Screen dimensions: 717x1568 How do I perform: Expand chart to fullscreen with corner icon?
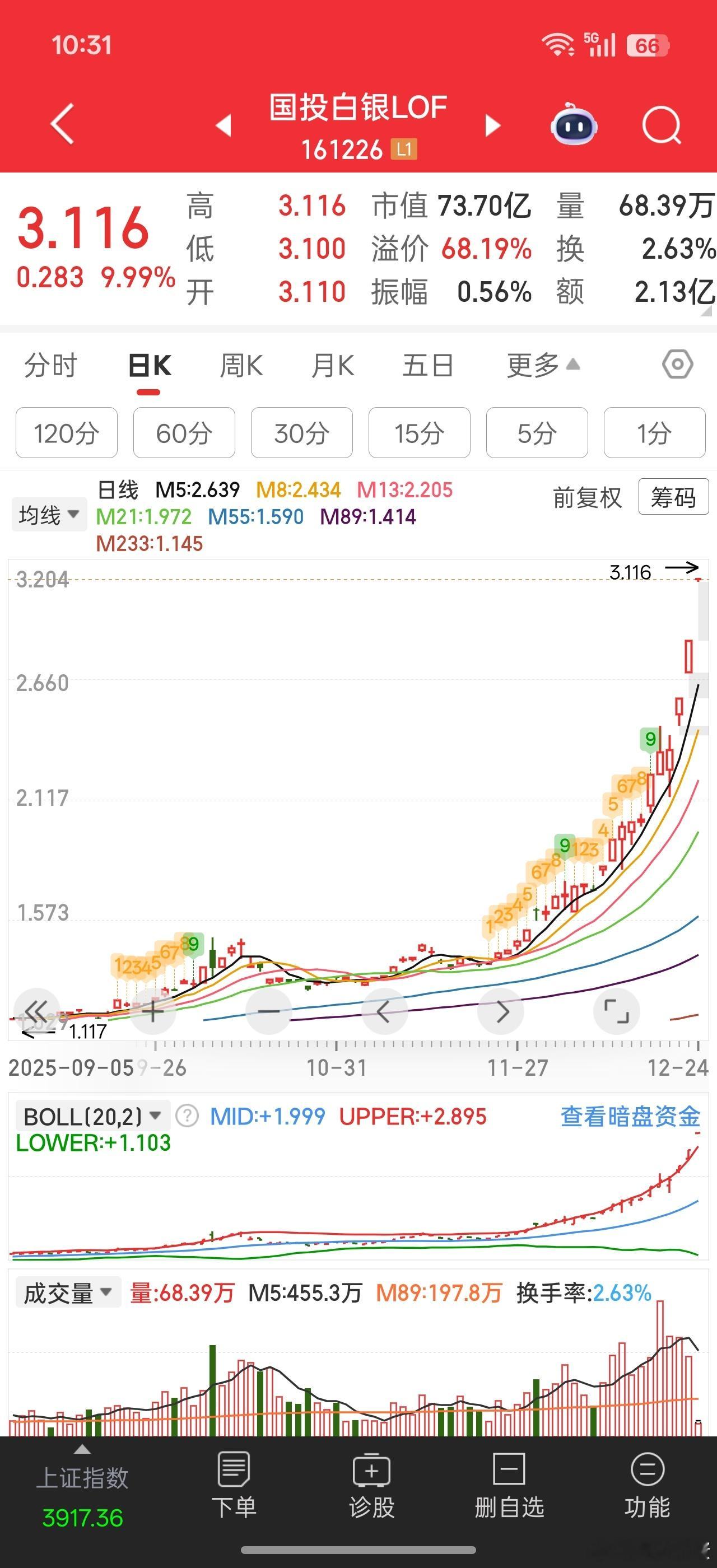(x=618, y=1010)
